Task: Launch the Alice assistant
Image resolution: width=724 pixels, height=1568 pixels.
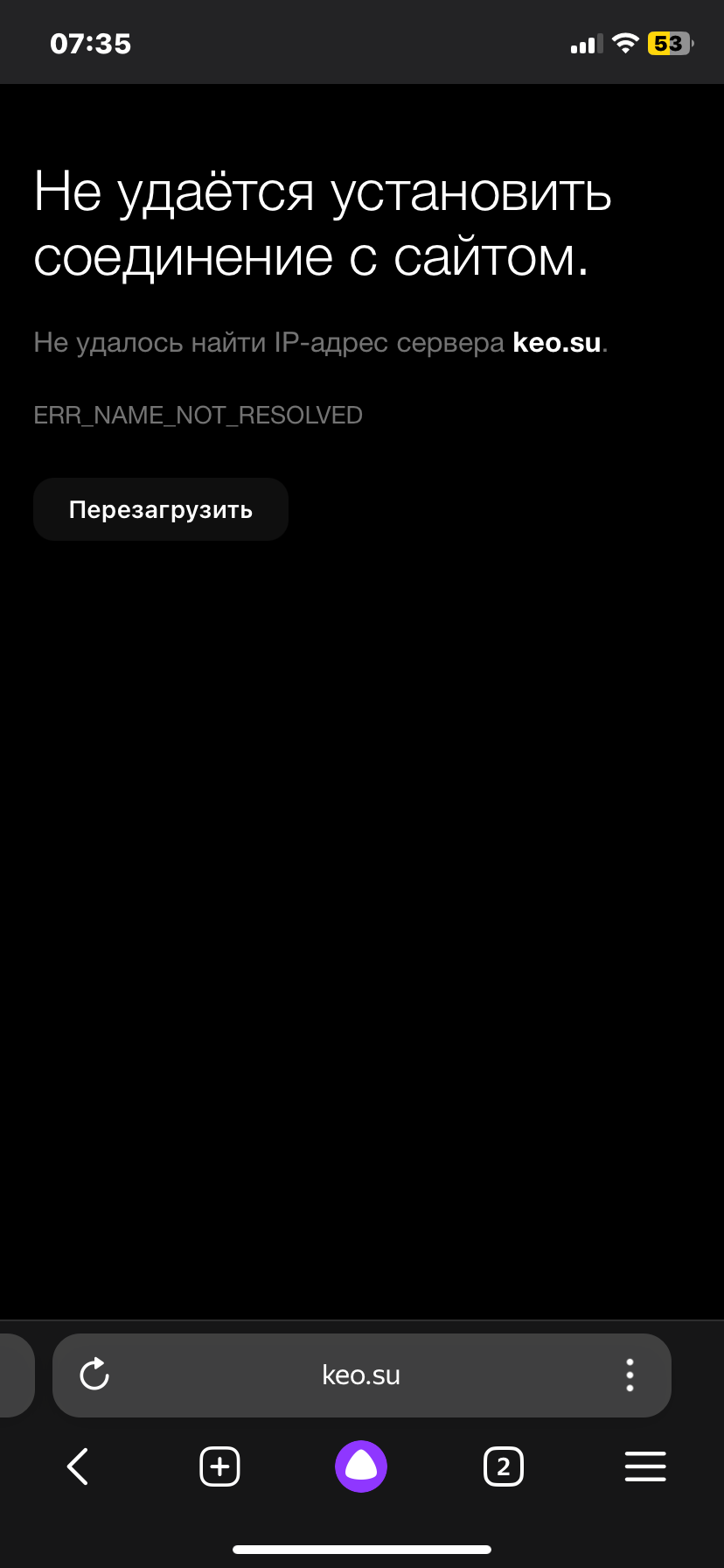Action: coord(361,1466)
